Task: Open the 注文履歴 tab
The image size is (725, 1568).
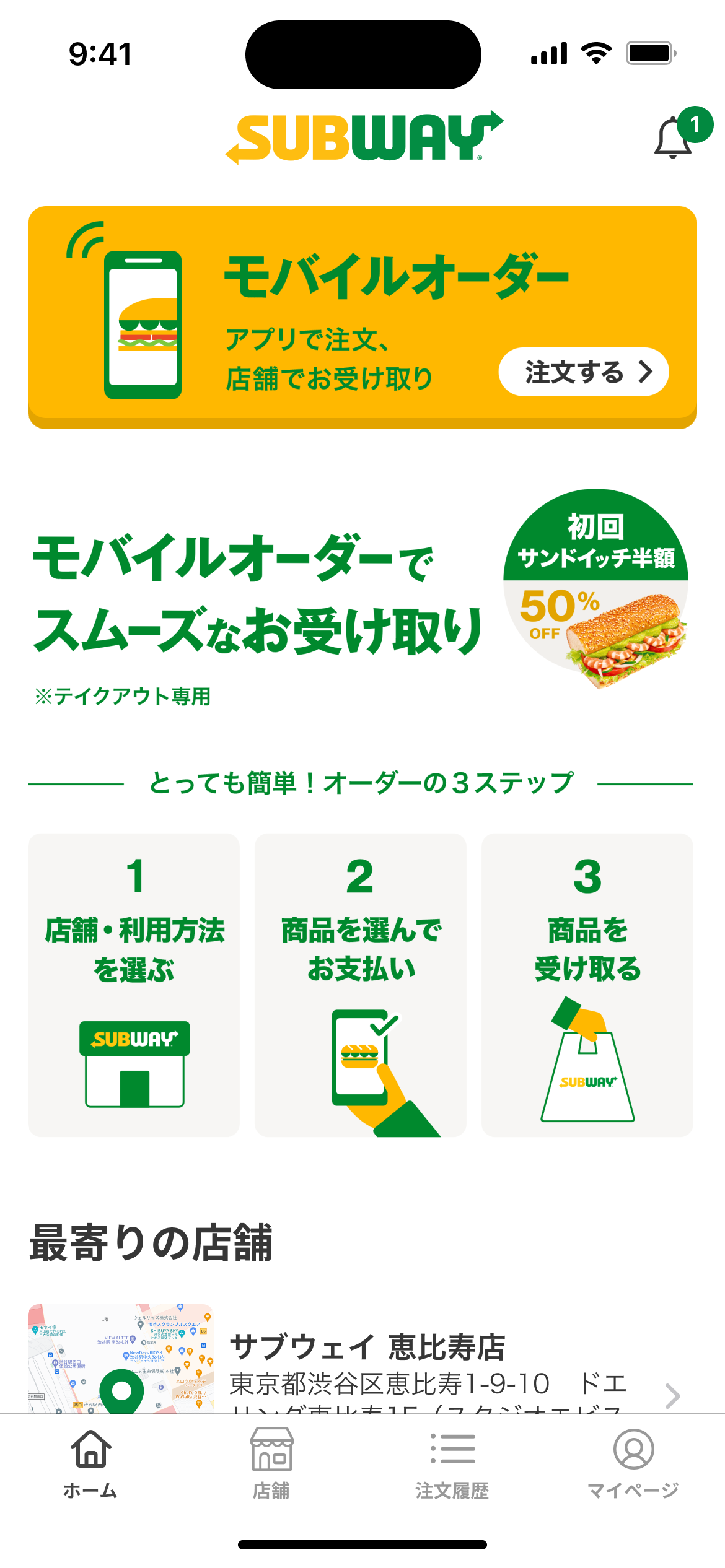Action: point(452,1463)
